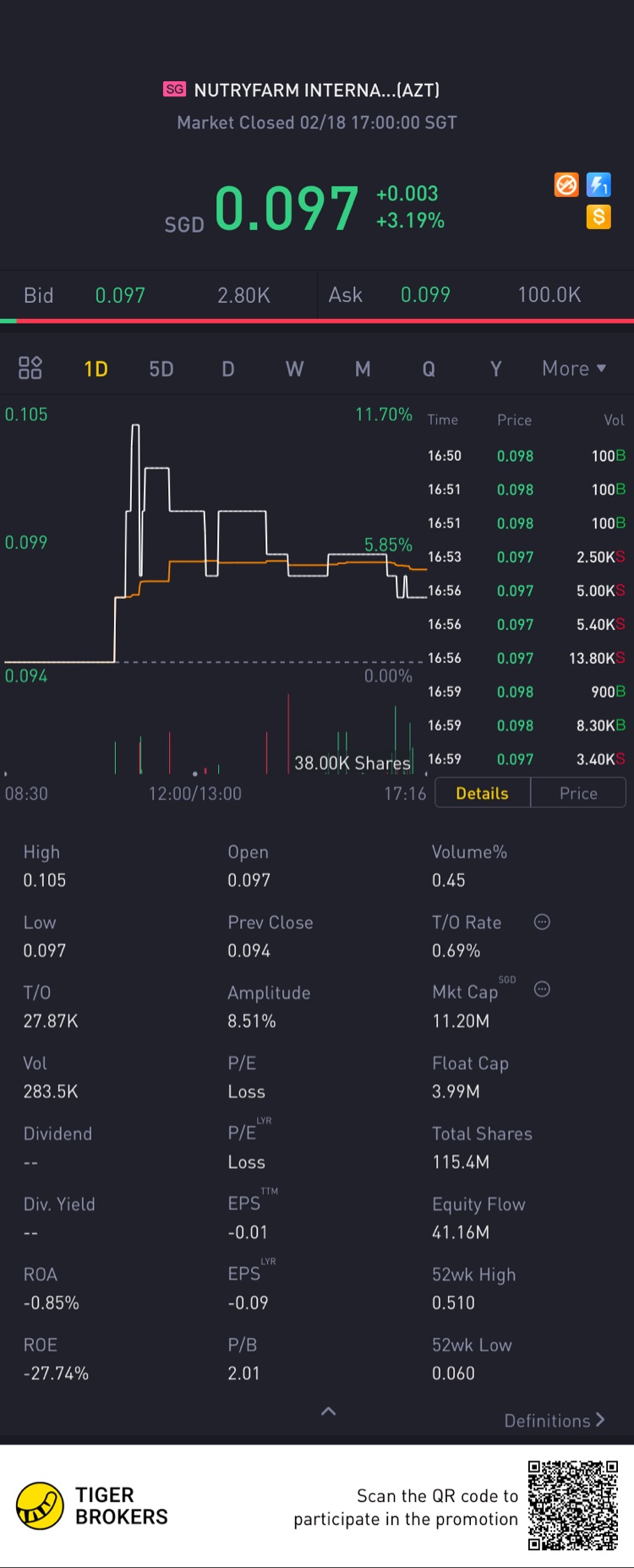Viewport: 634px width, 1568px height.
Task: Open the Definitions link
Action: [555, 1420]
